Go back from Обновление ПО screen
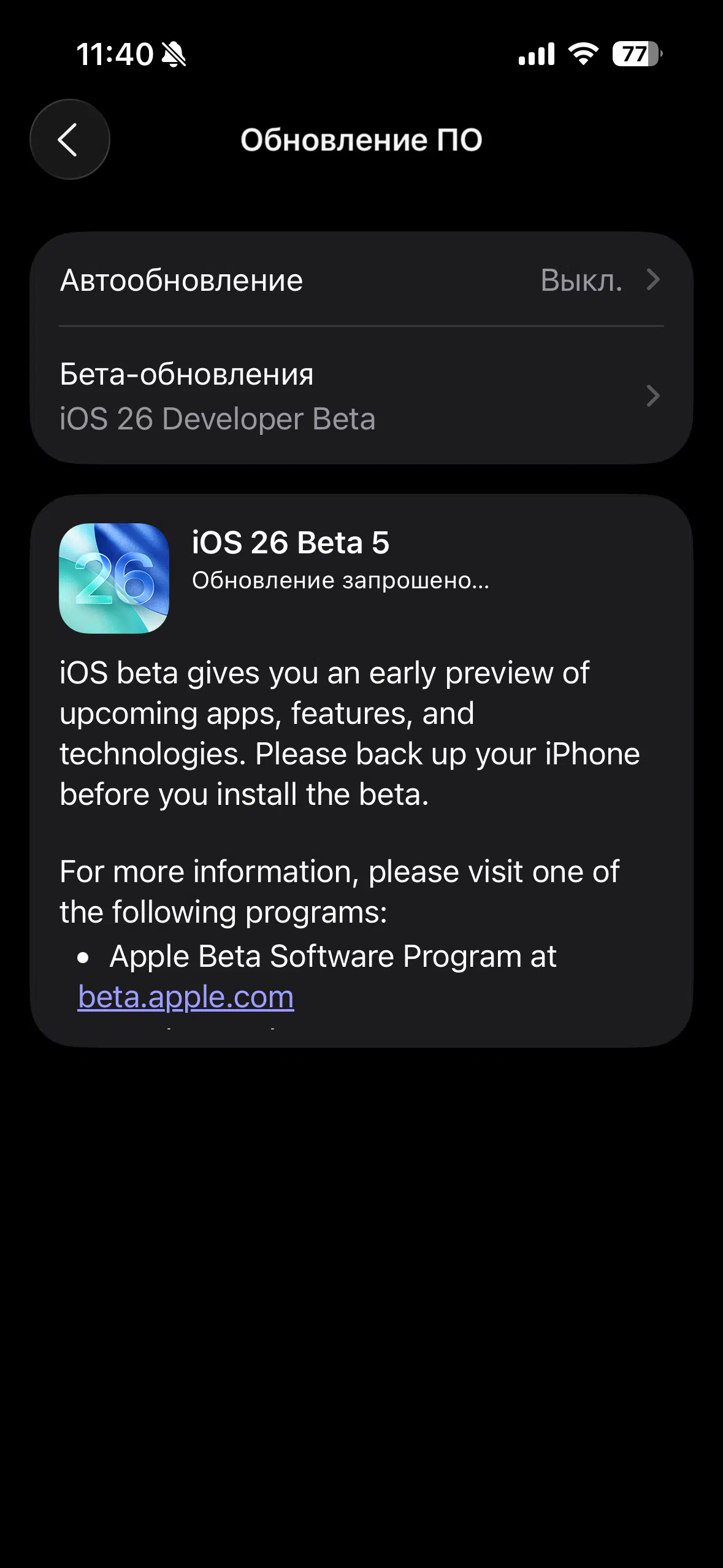Image resolution: width=723 pixels, height=1568 pixels. tap(70, 139)
